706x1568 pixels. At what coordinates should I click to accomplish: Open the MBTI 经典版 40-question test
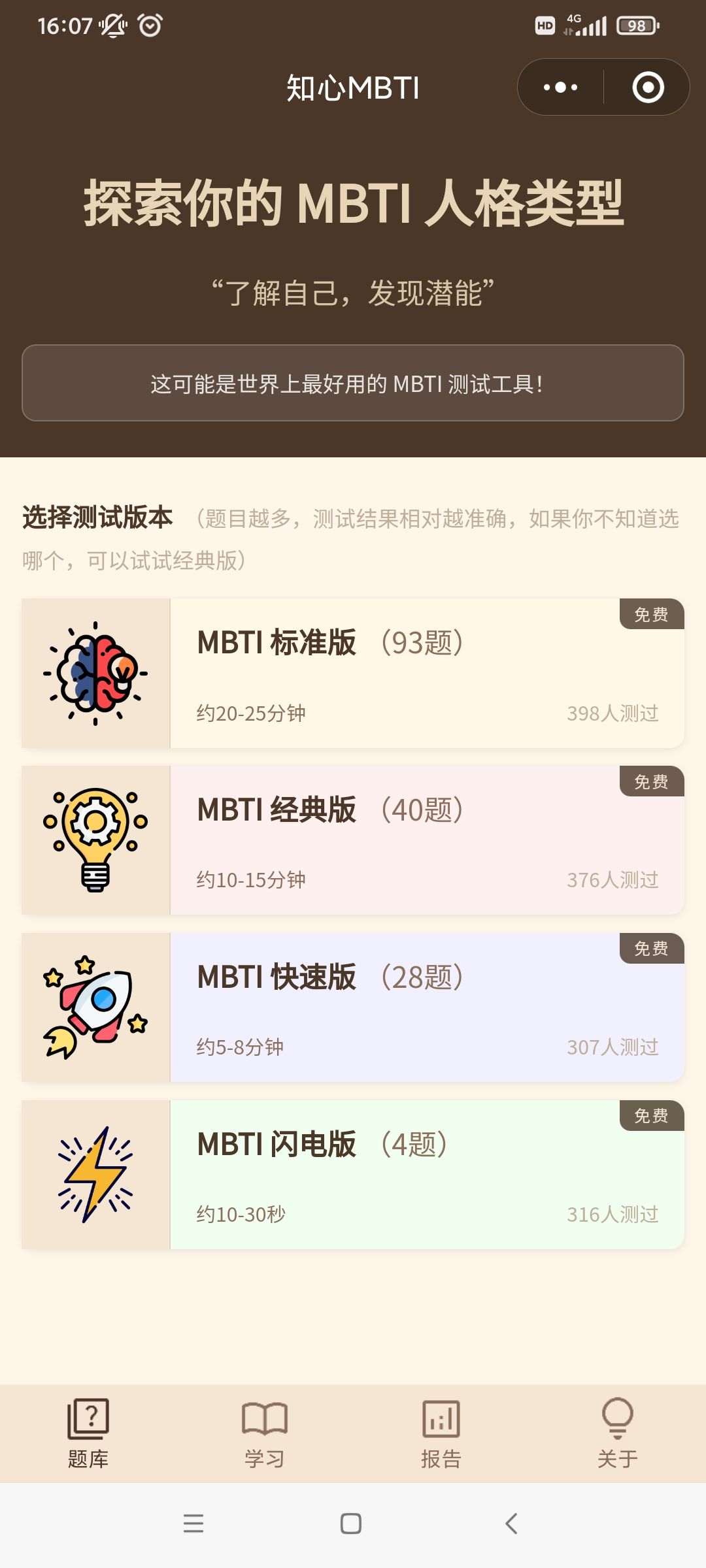tap(353, 840)
